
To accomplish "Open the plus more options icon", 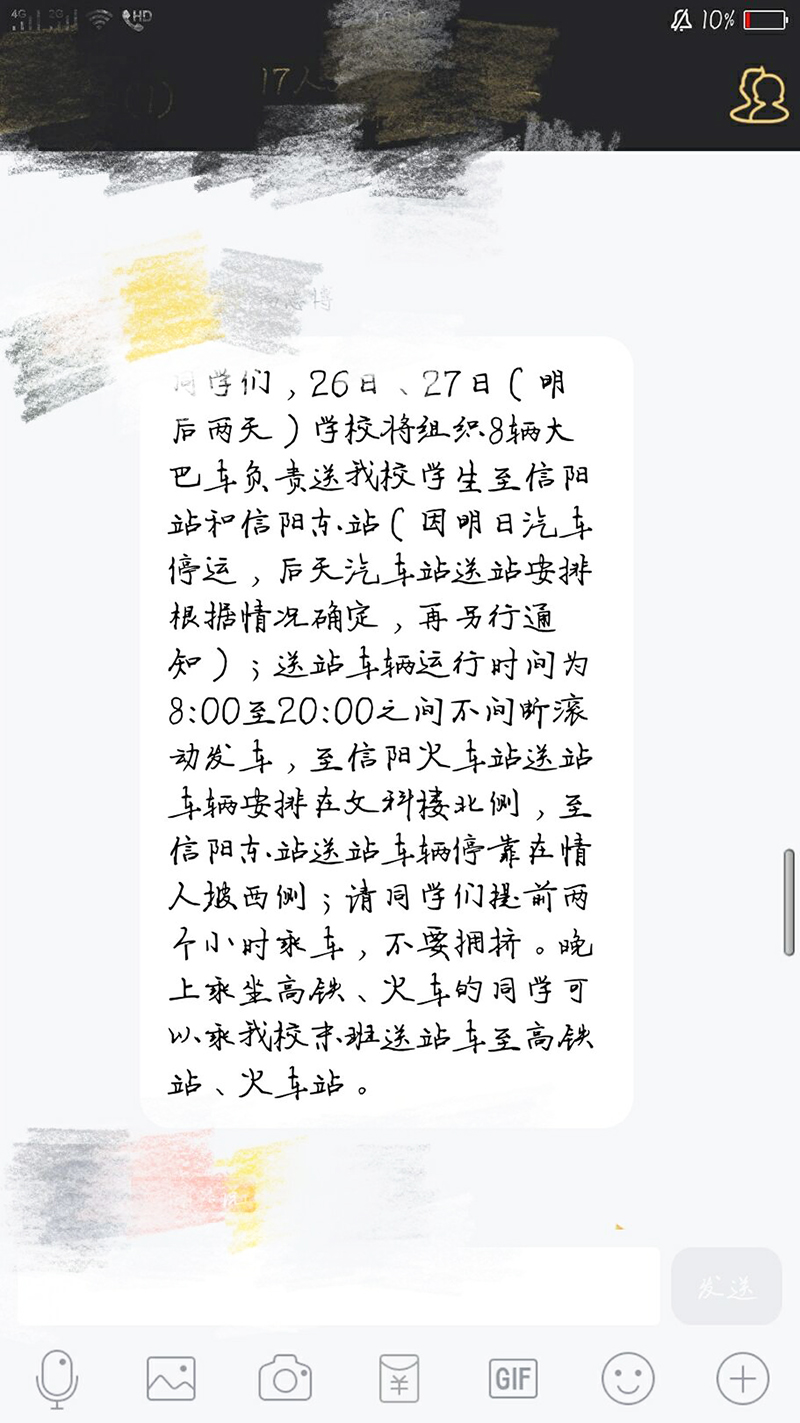I will [x=742, y=1379].
